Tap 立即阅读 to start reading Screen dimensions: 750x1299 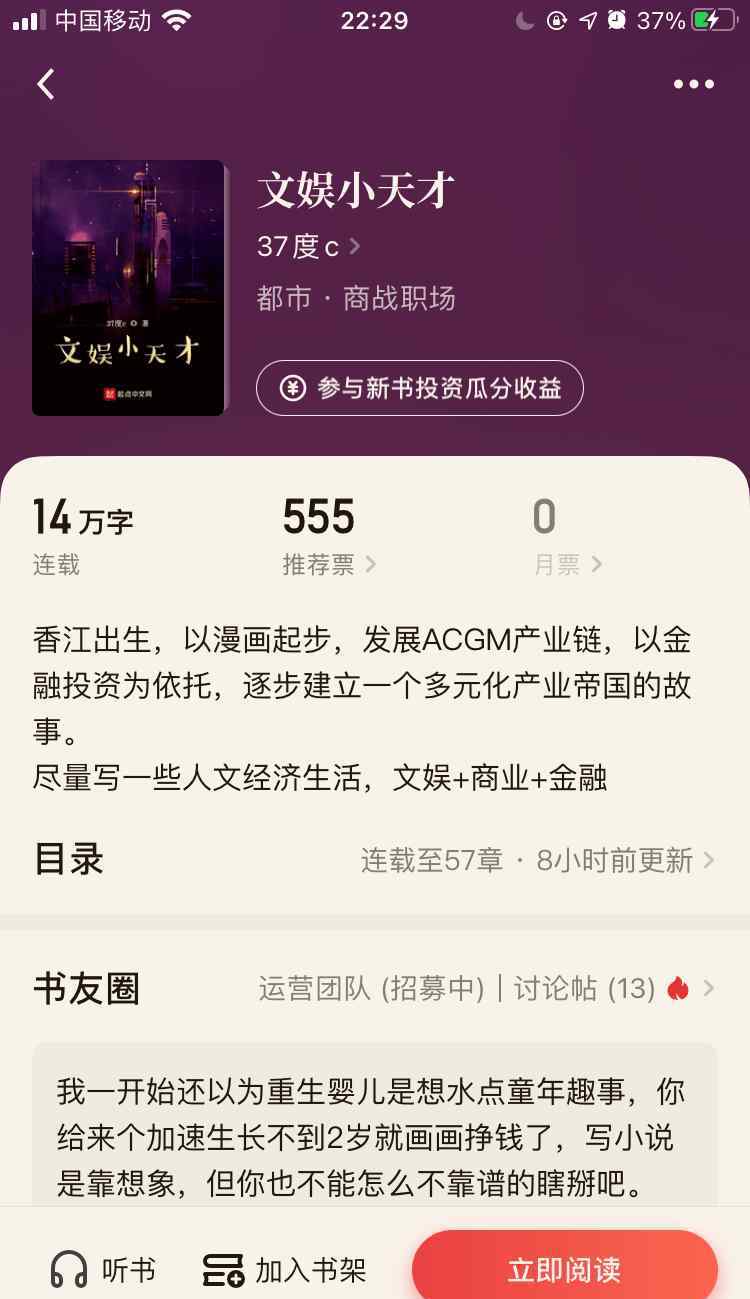[x=565, y=1269]
